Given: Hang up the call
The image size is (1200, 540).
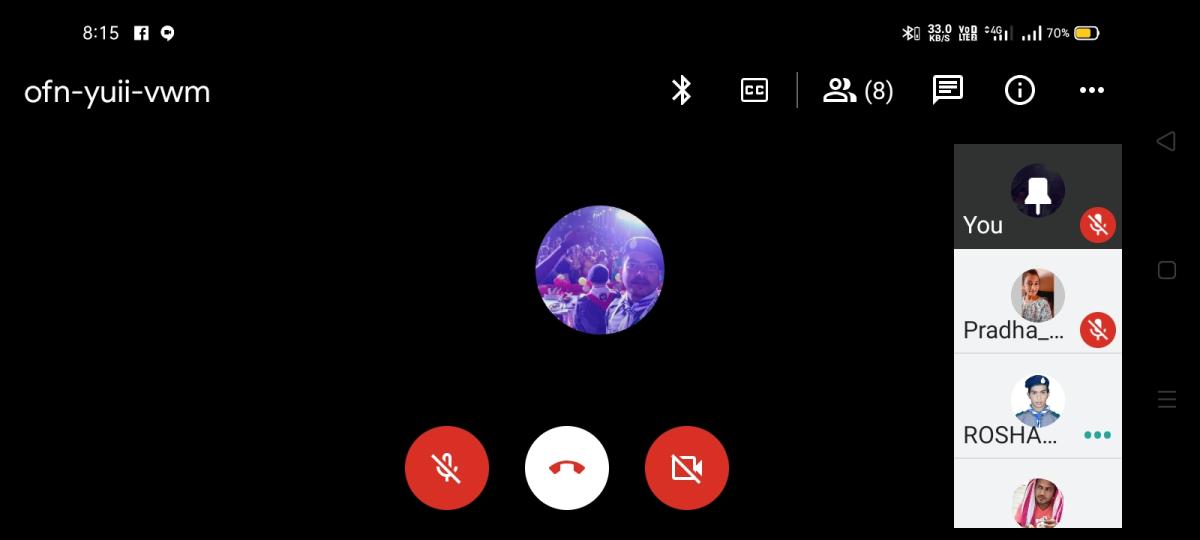Looking at the screenshot, I should [x=567, y=468].
